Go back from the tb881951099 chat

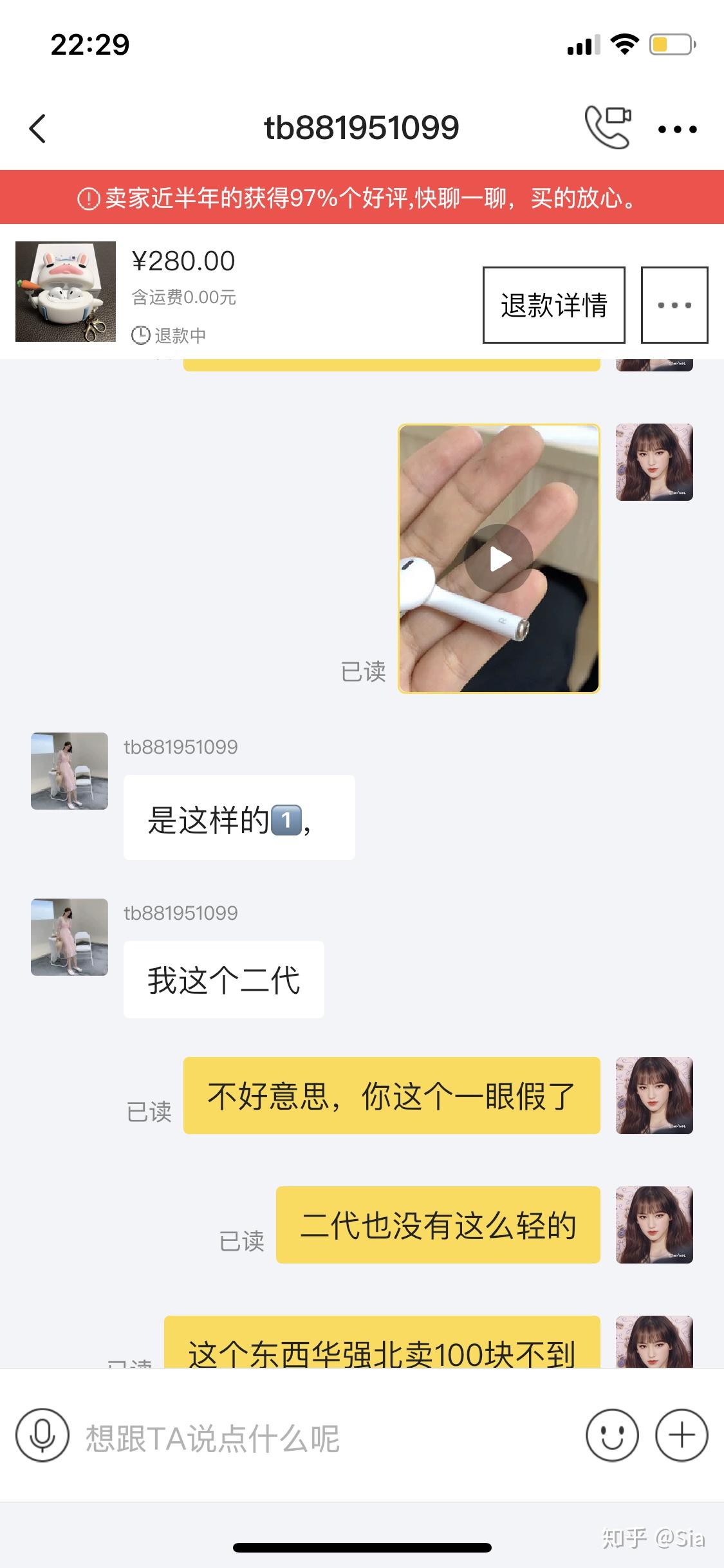coord(38,128)
